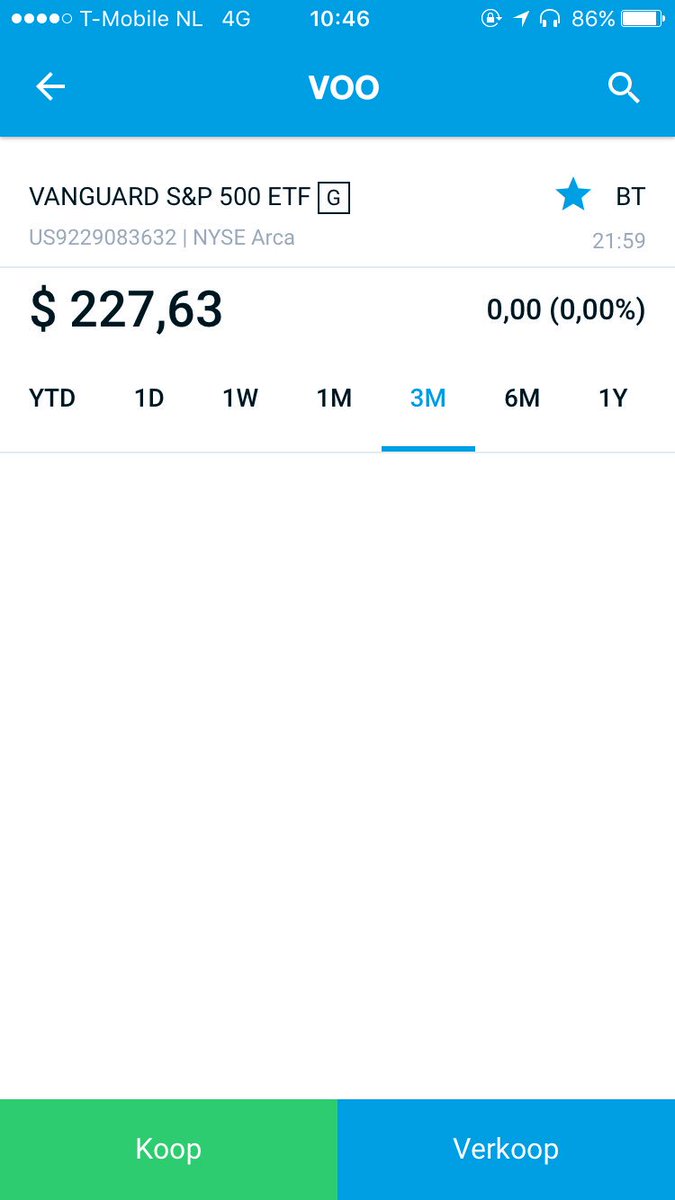
Task: Tap the blue Verkoop button
Action: pyautogui.click(x=506, y=1149)
